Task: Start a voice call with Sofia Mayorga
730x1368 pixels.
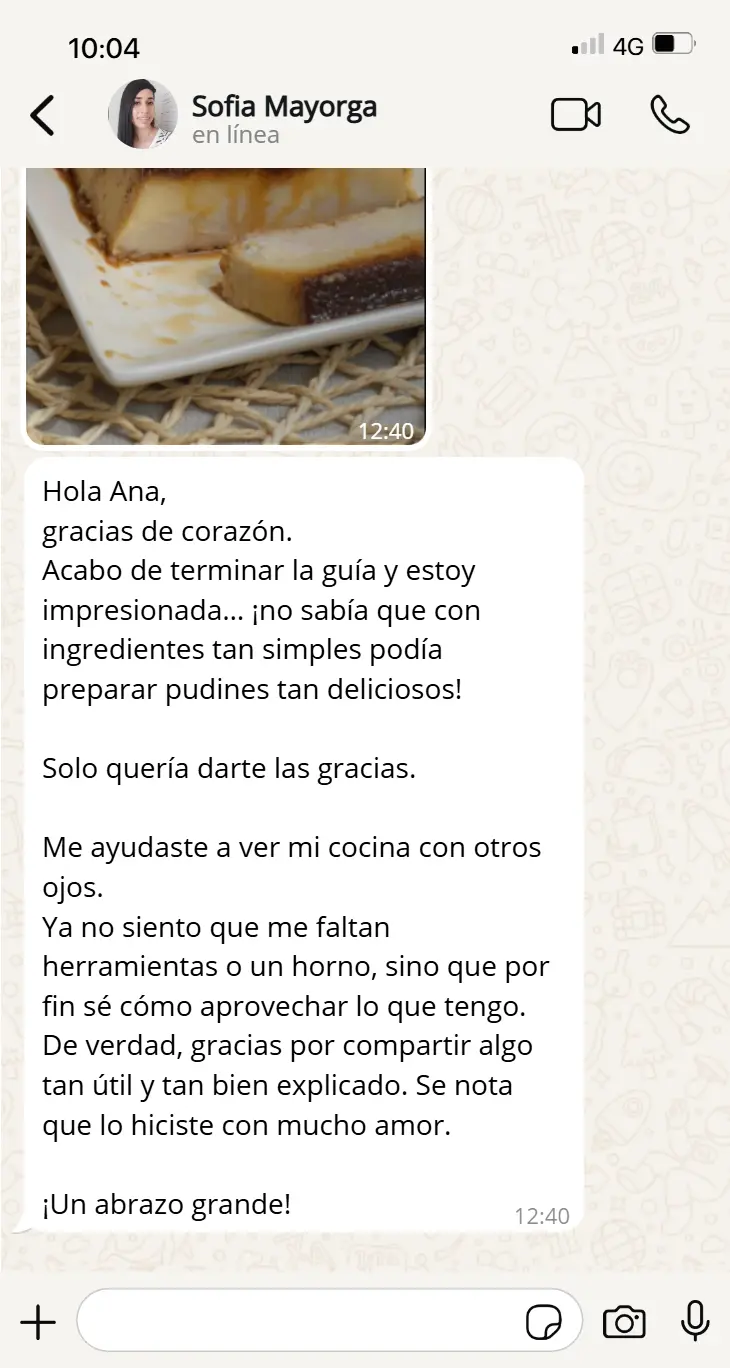Action: click(669, 115)
